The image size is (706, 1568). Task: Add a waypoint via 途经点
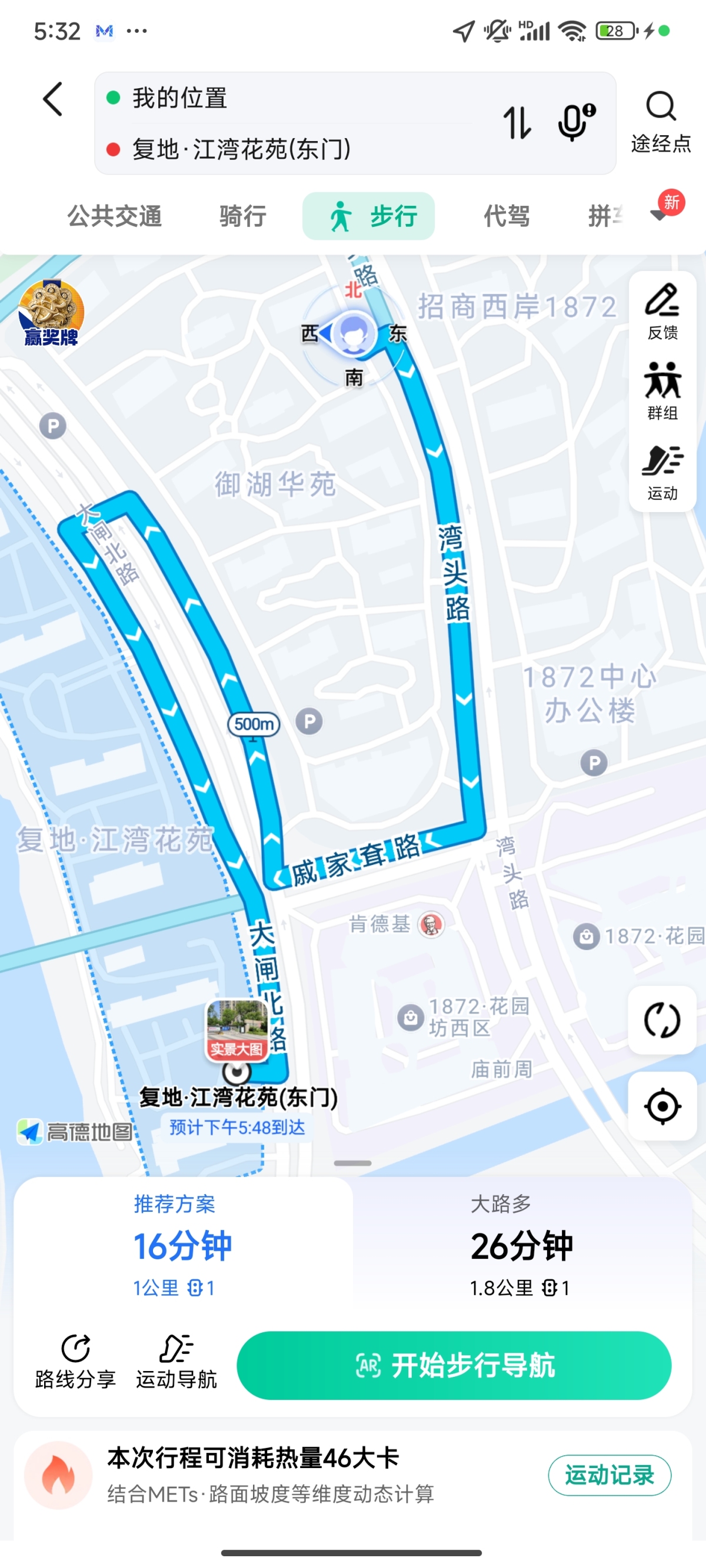660,122
